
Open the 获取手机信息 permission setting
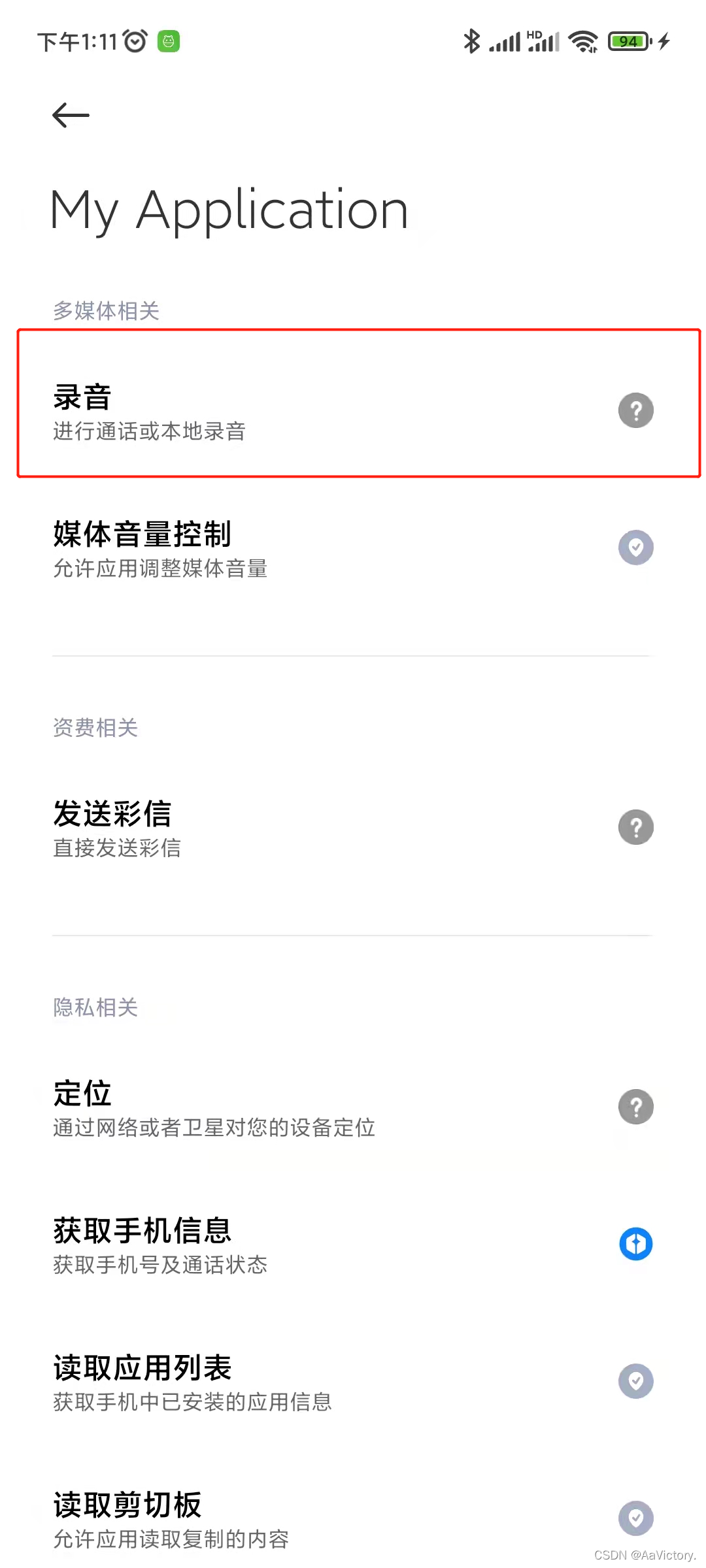[x=353, y=1245]
